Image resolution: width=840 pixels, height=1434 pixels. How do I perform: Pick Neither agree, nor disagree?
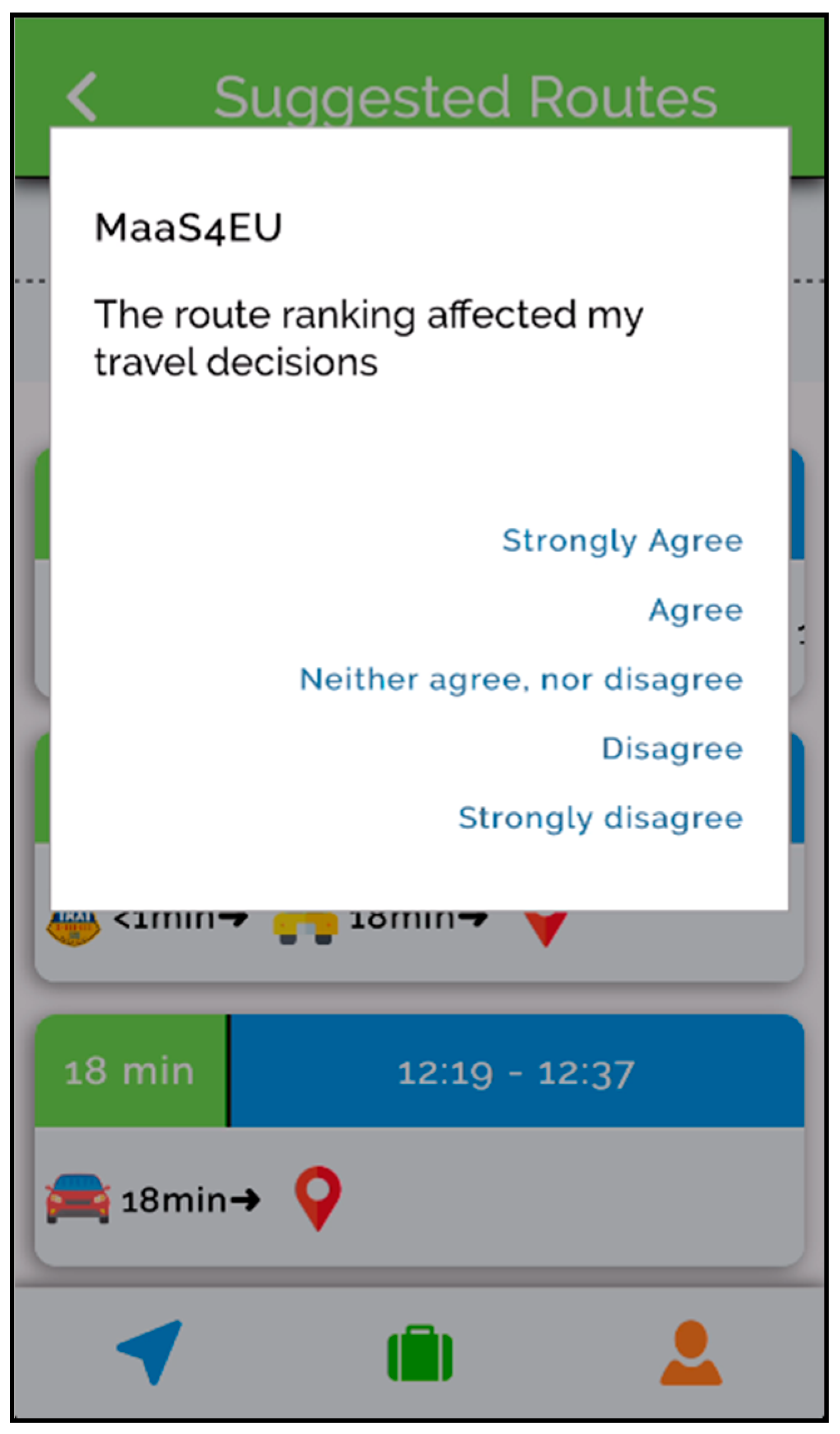point(521,680)
